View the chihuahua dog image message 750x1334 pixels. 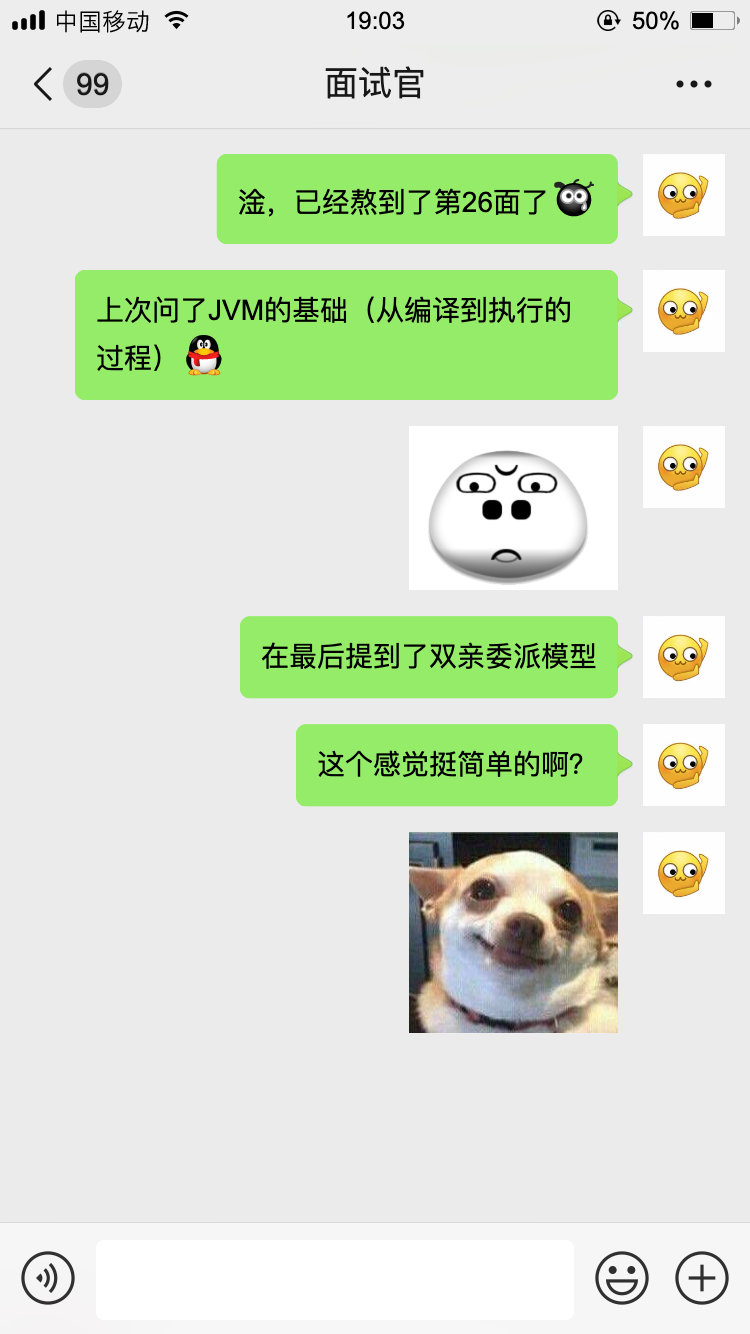(513, 932)
